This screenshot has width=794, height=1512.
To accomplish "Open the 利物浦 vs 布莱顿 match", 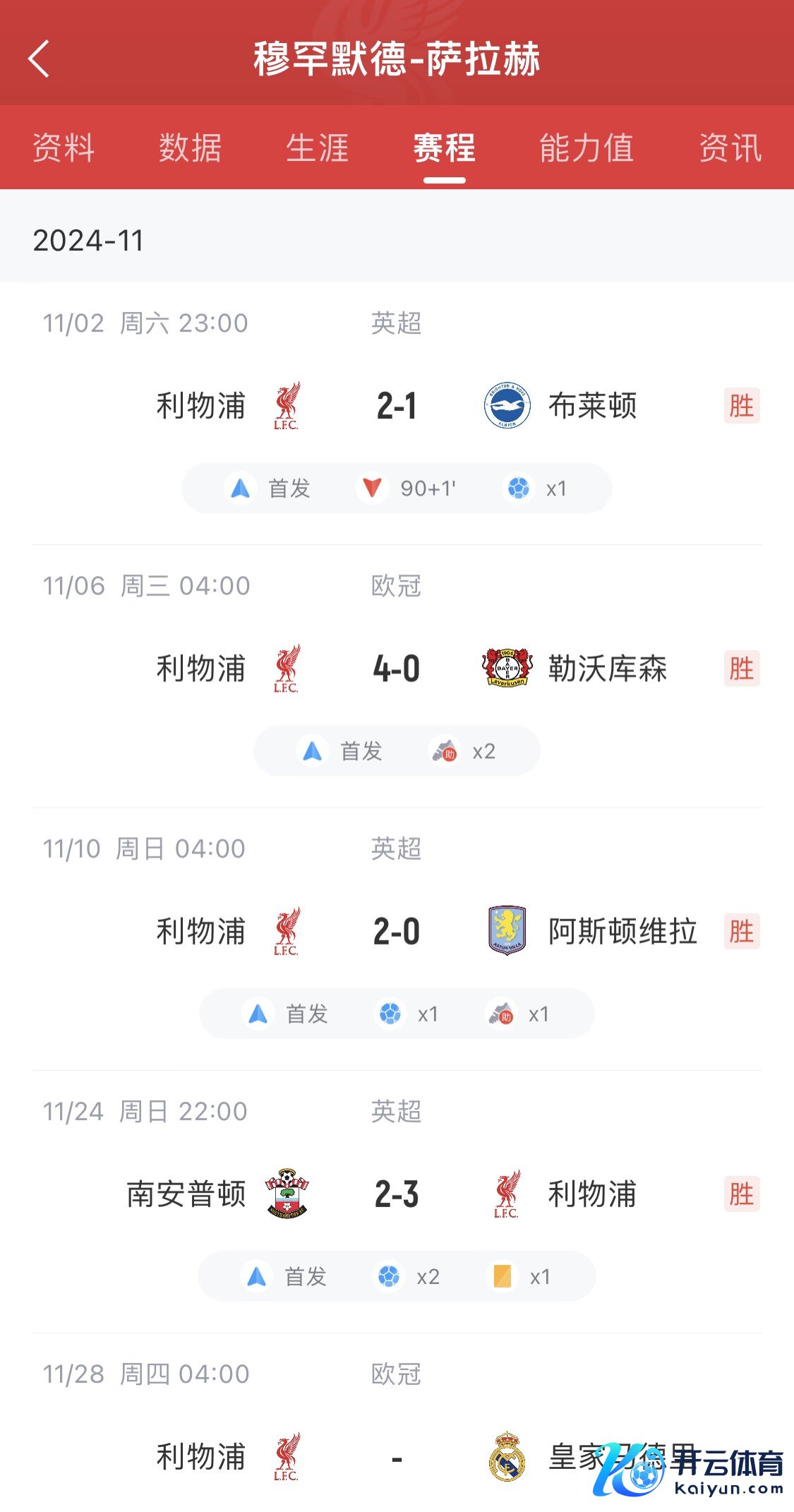I will click(397, 407).
